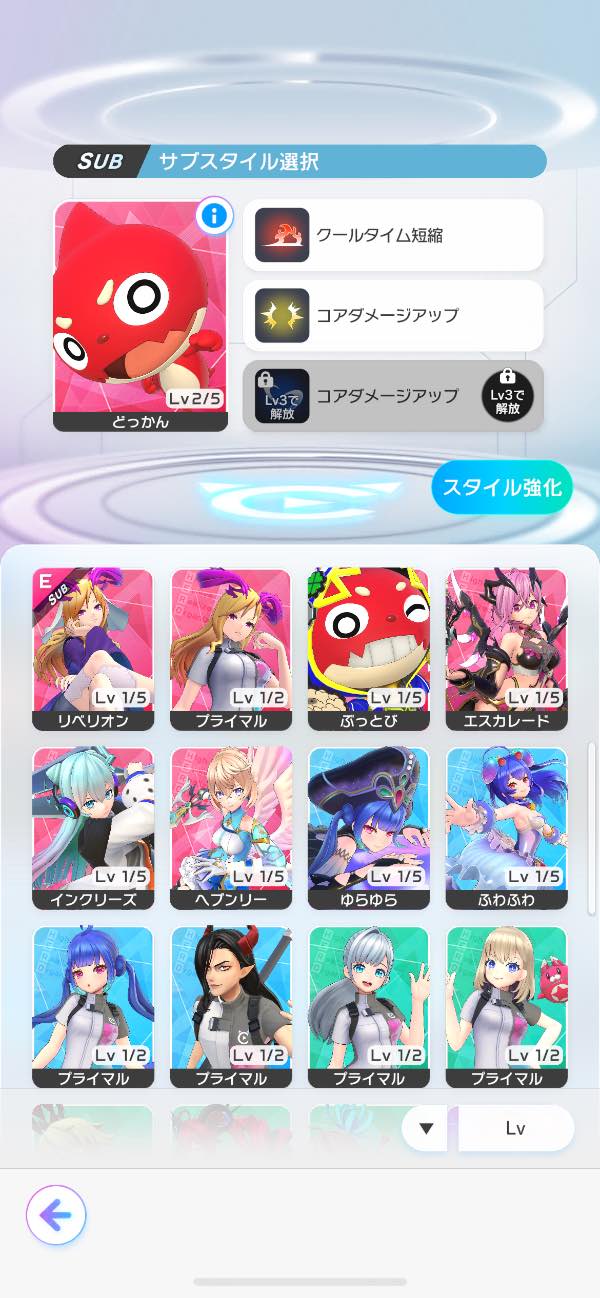Choose the エスカレード style card
The width and height of the screenshot is (600, 1298).
point(506,647)
